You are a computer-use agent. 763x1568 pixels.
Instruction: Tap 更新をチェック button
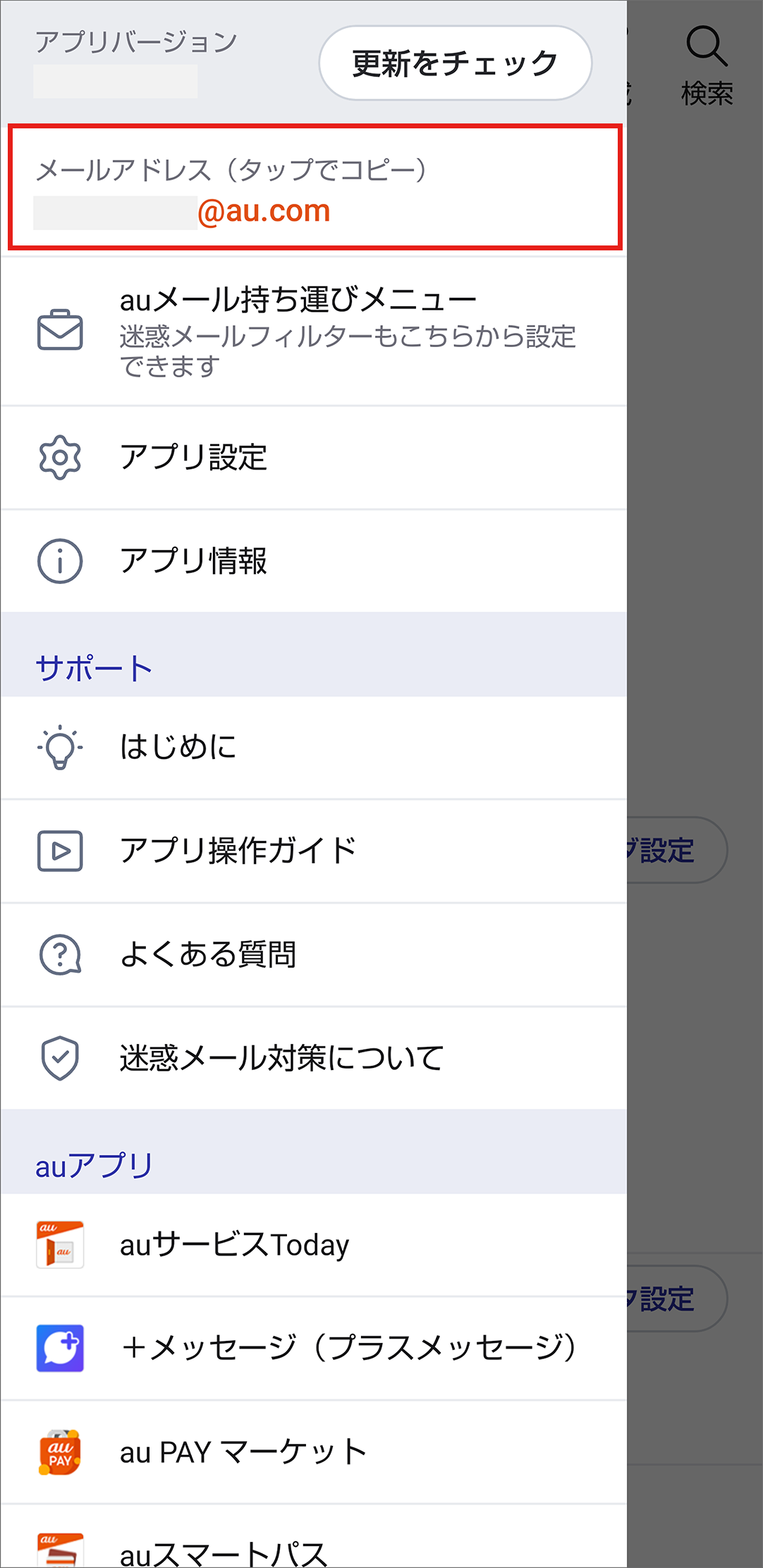(455, 63)
